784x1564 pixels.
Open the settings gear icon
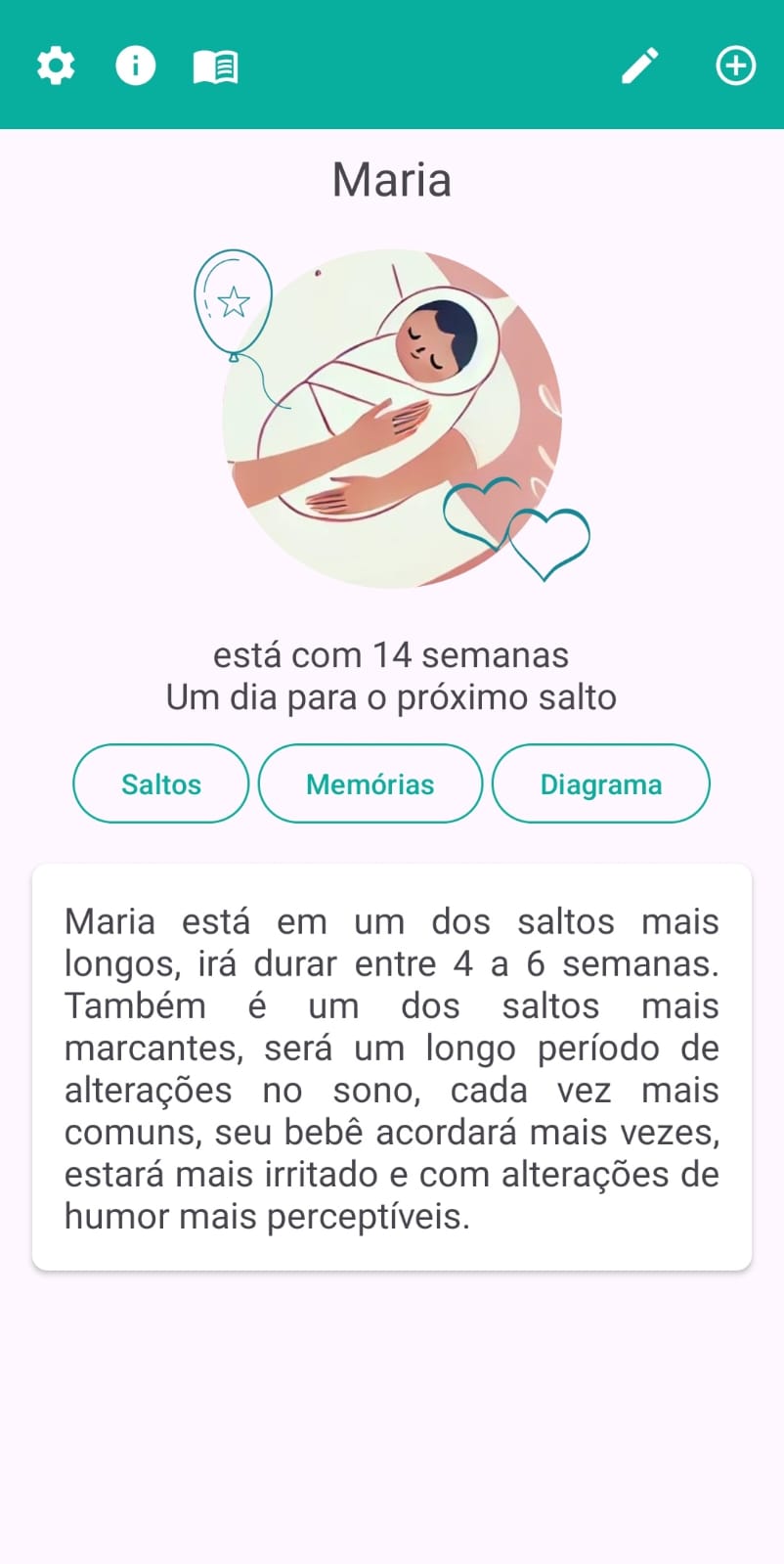[56, 67]
